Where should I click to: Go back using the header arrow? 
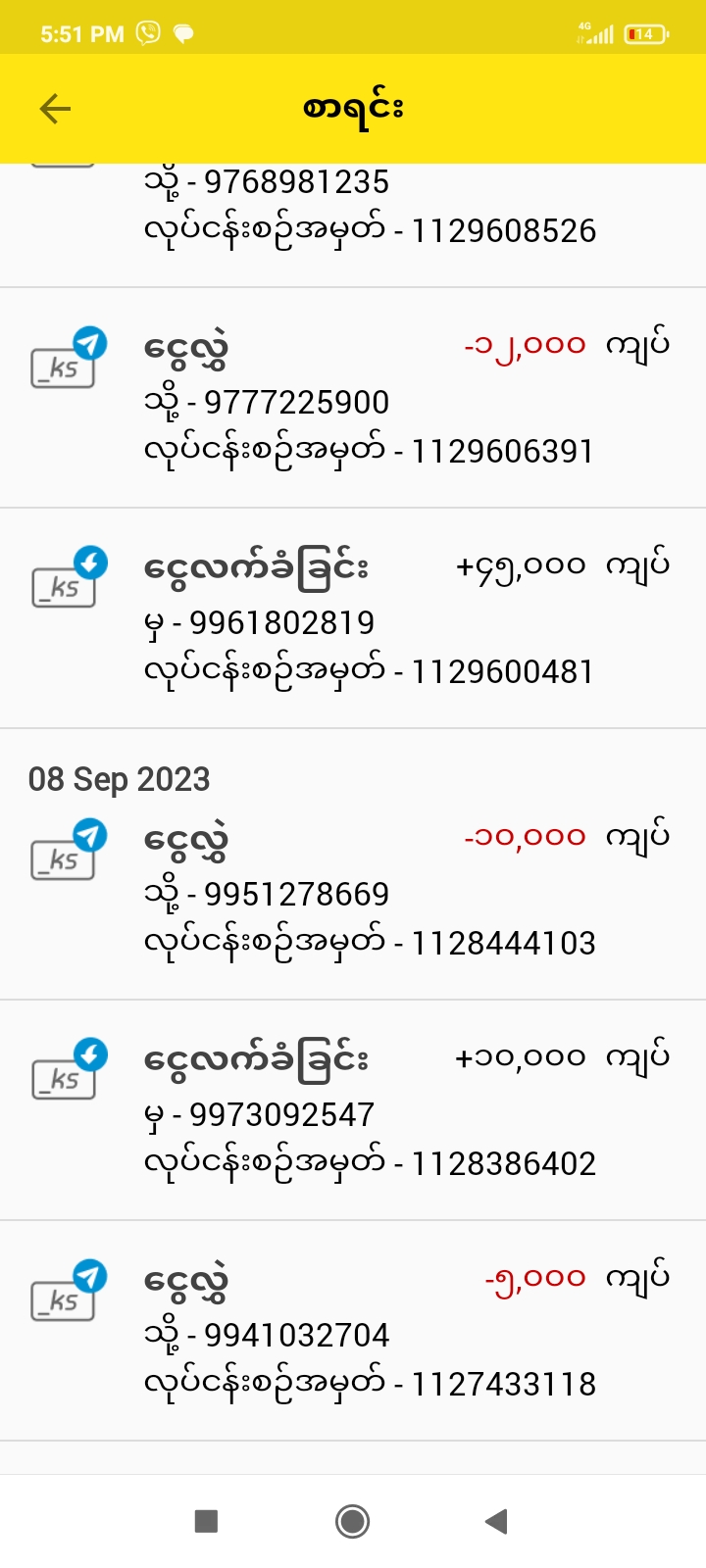click(56, 109)
